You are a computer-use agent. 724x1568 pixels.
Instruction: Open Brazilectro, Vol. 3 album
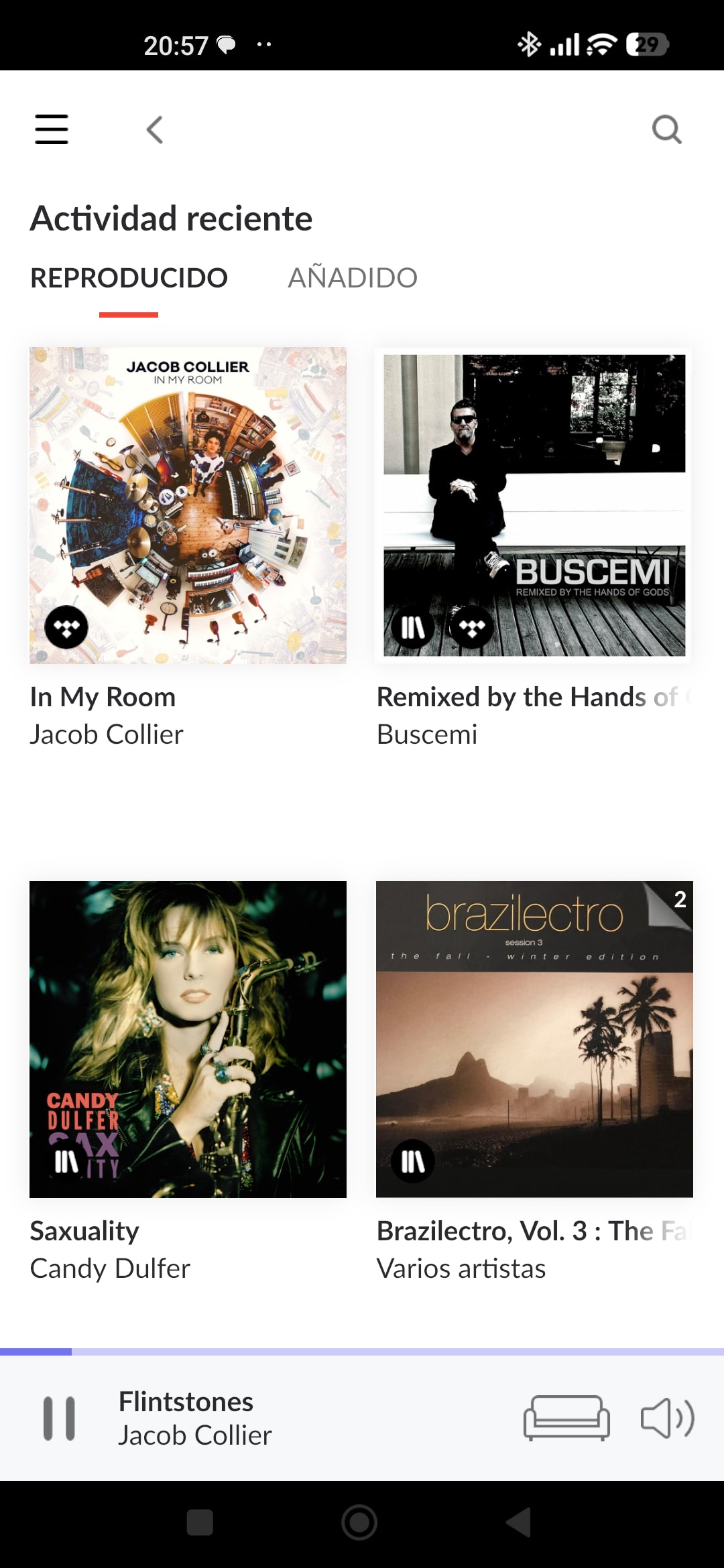tap(534, 1039)
